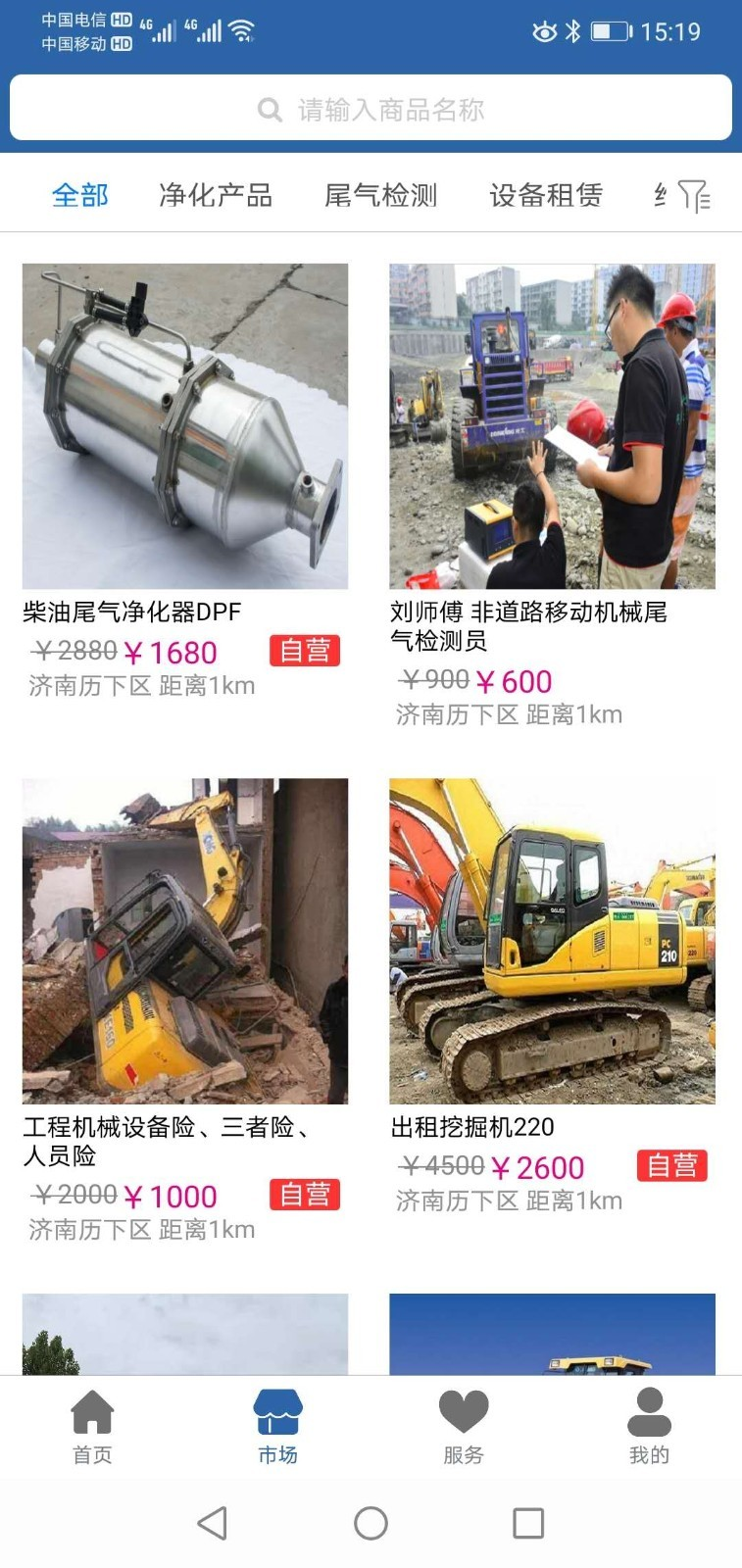Switch to the 尾气检测 tab
The width and height of the screenshot is (742, 1568).
click(x=380, y=195)
